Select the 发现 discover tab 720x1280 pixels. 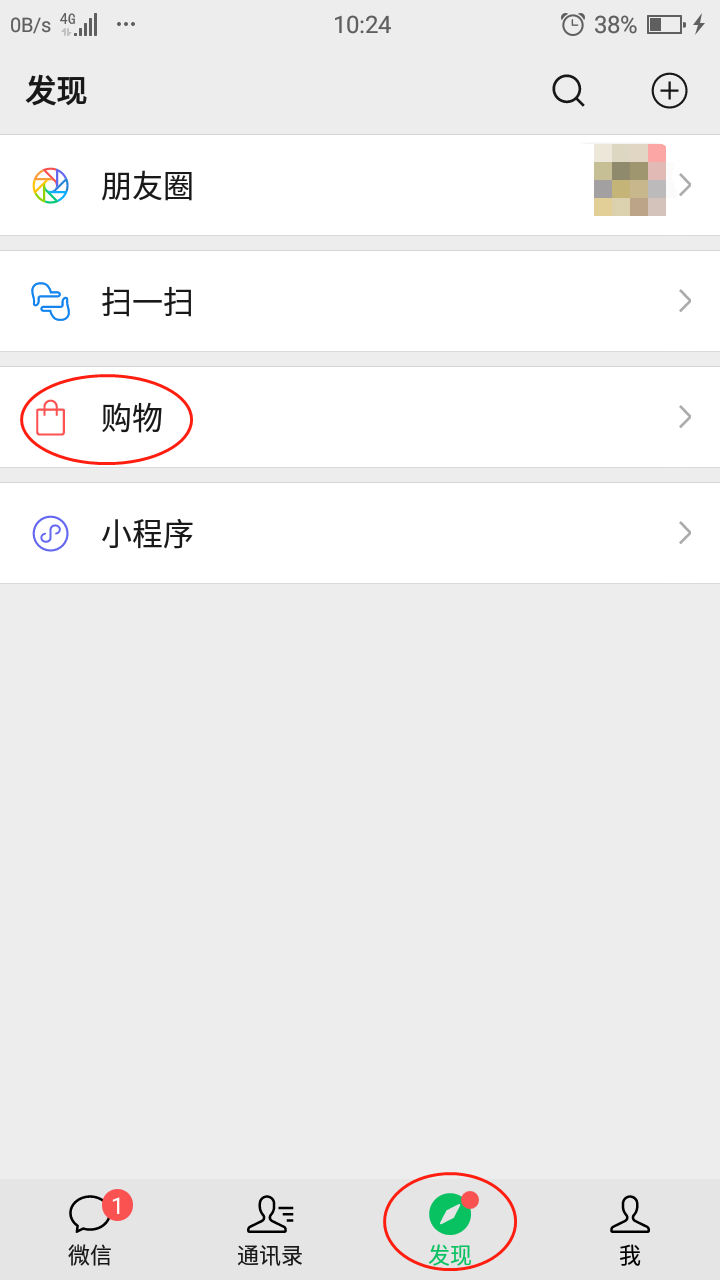pos(450,1228)
